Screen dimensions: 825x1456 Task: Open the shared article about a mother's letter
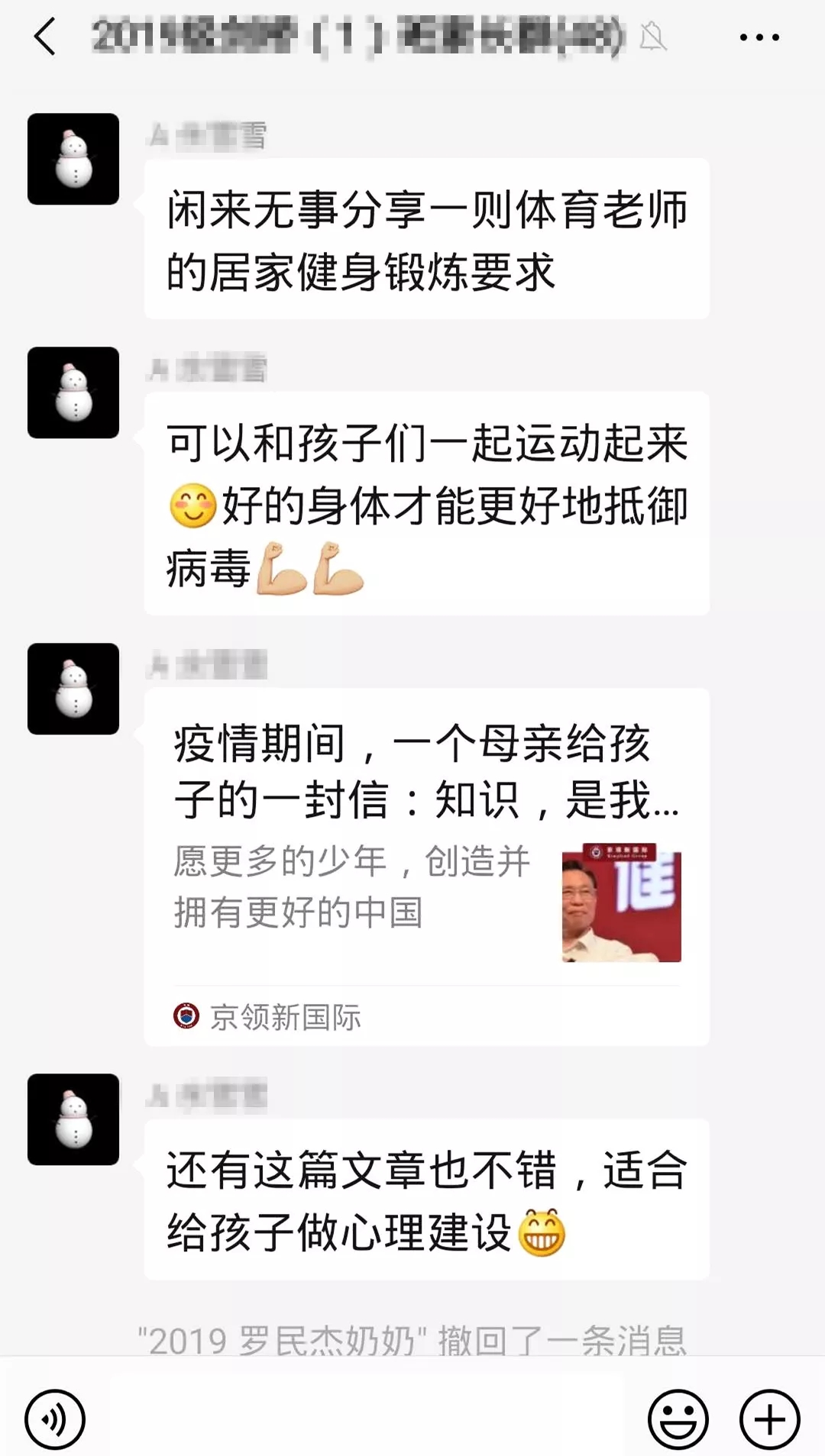426,867
